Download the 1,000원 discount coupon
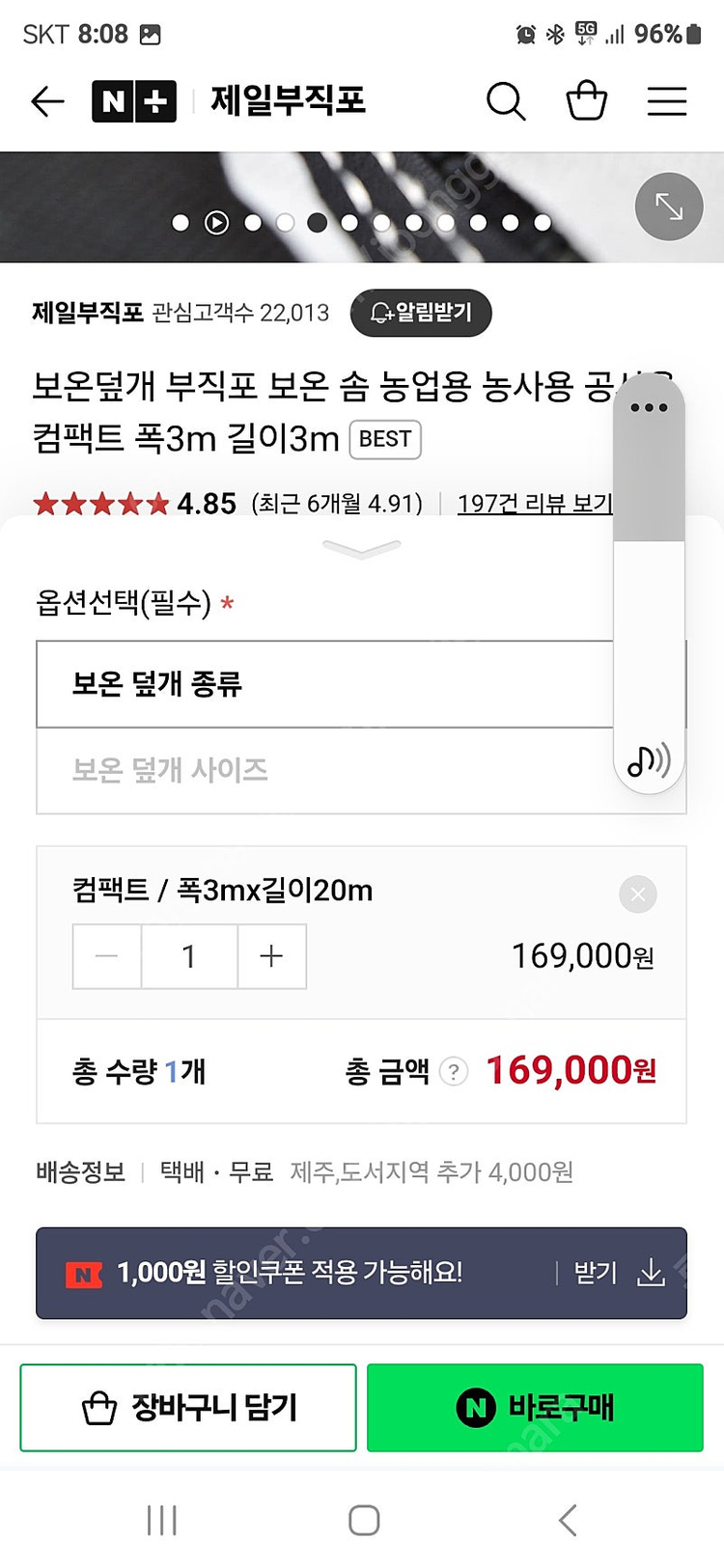This screenshot has height=1568, width=724. click(x=652, y=1273)
